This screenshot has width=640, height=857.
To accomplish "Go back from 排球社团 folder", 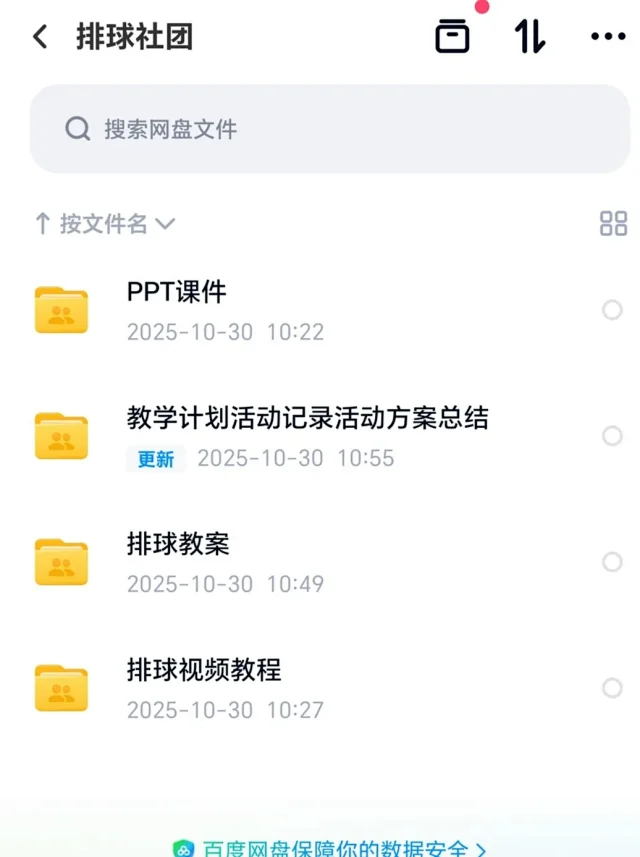I will pyautogui.click(x=40, y=38).
